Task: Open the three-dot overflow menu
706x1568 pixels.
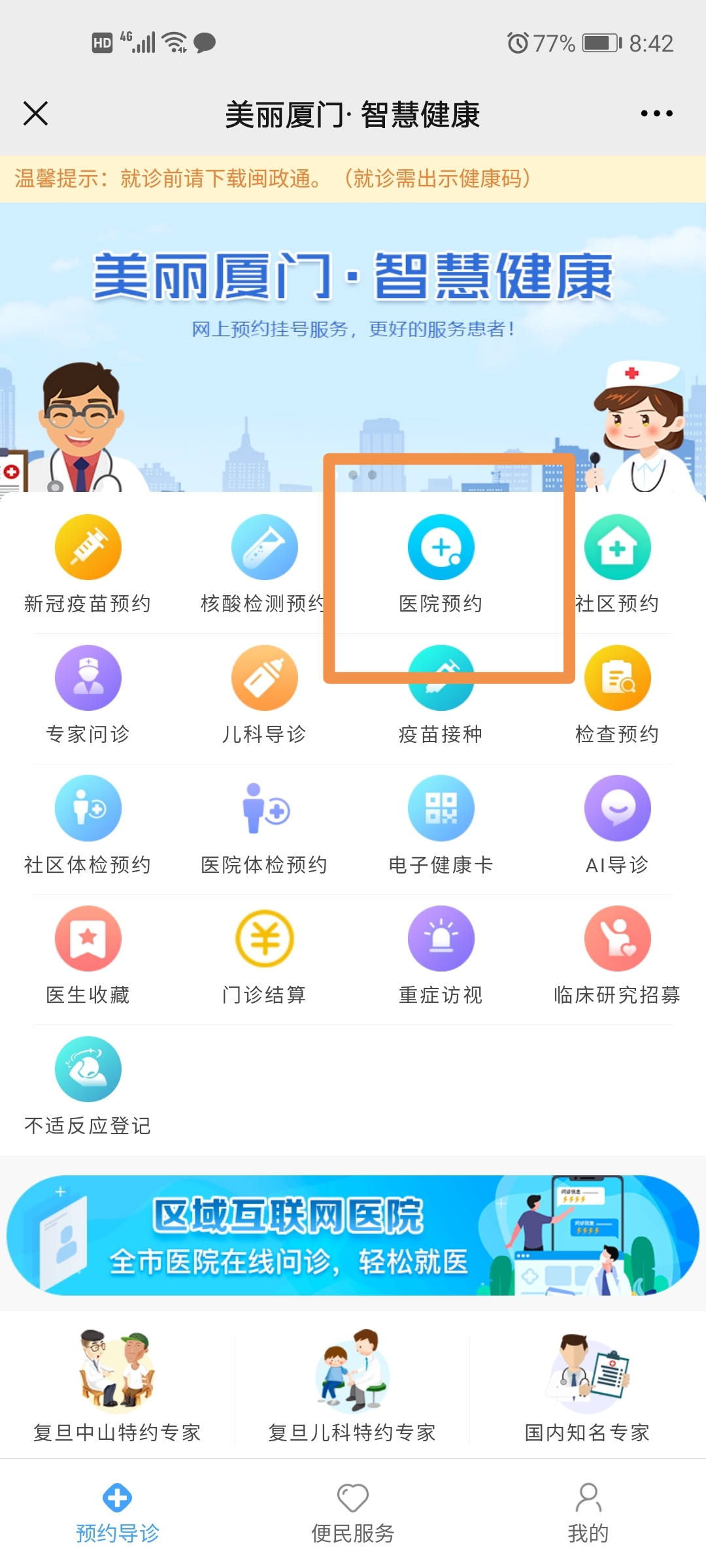Action: tap(656, 114)
